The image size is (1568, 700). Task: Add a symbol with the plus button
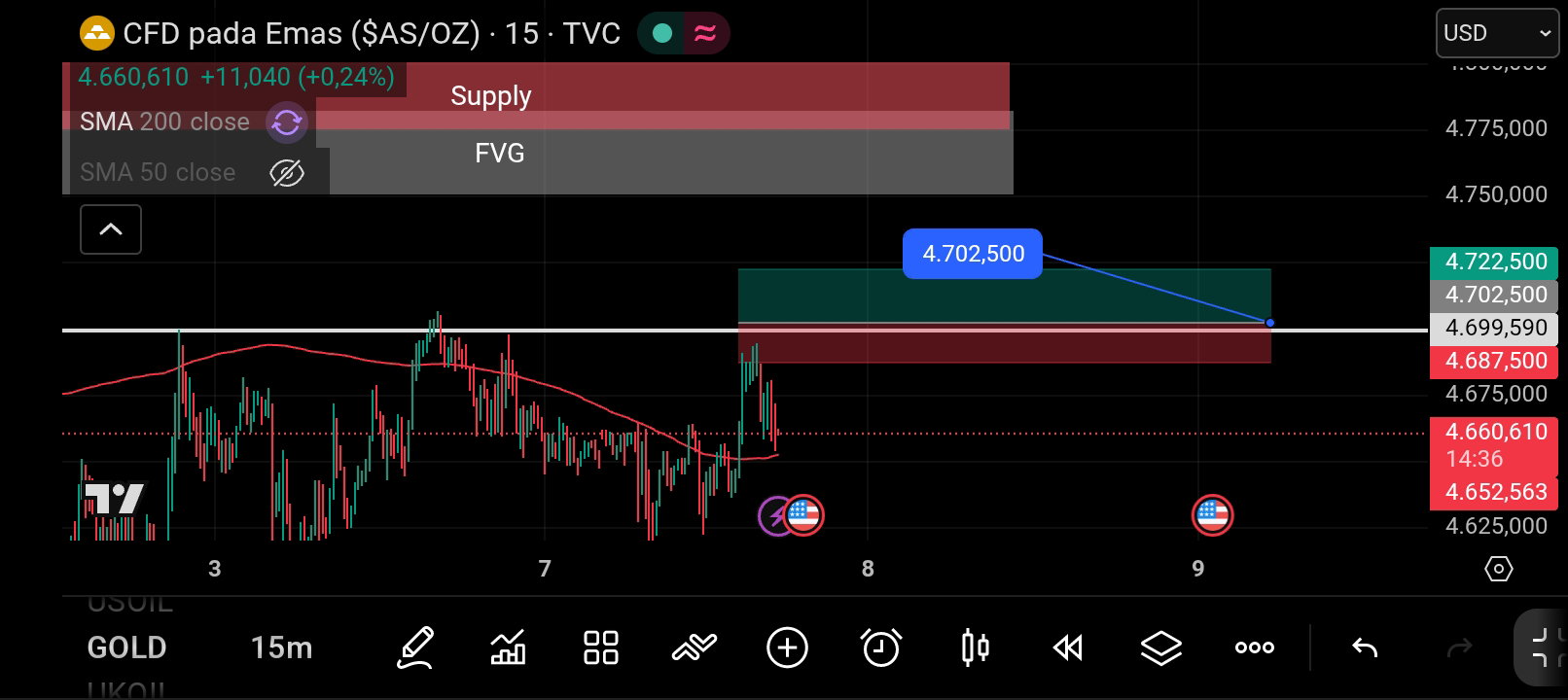(787, 647)
